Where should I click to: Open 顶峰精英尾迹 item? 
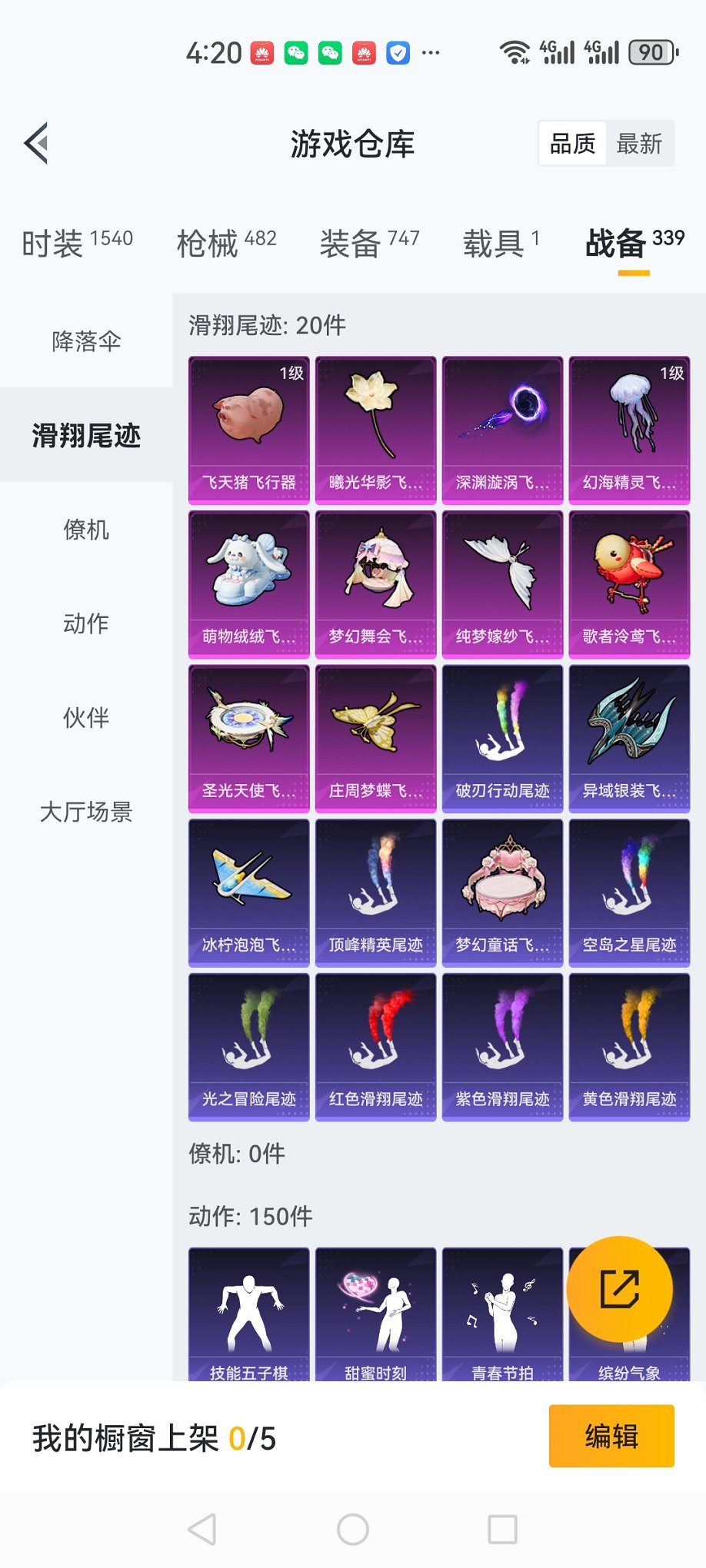point(375,892)
